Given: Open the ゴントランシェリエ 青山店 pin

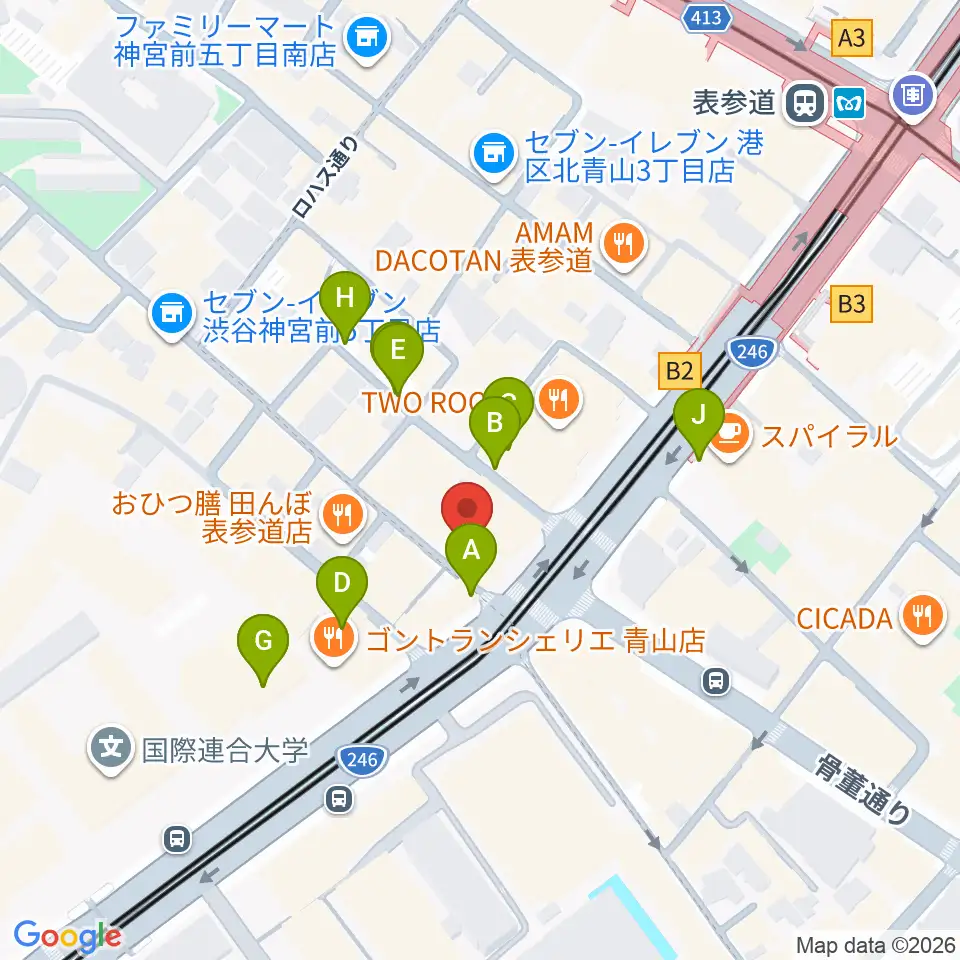Looking at the screenshot, I should [x=334, y=639].
